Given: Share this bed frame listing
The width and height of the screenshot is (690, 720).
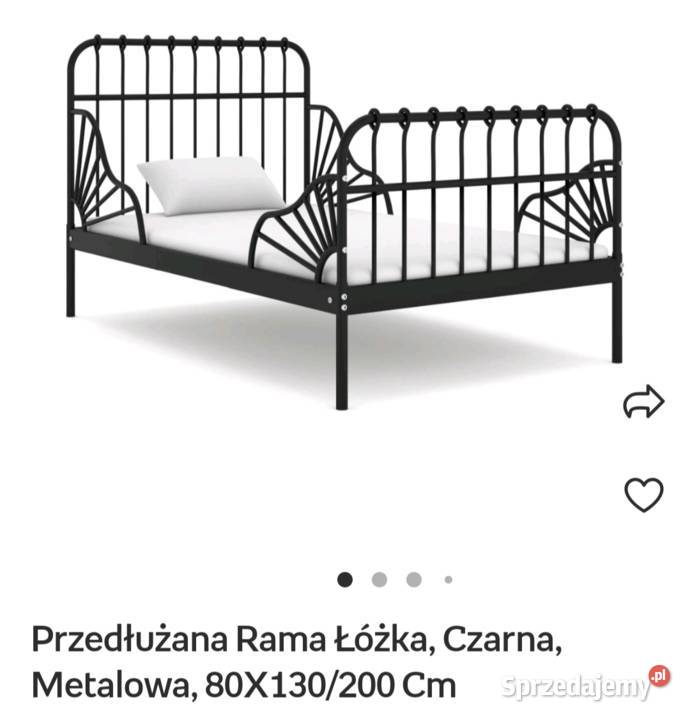Looking at the screenshot, I should (x=643, y=402).
